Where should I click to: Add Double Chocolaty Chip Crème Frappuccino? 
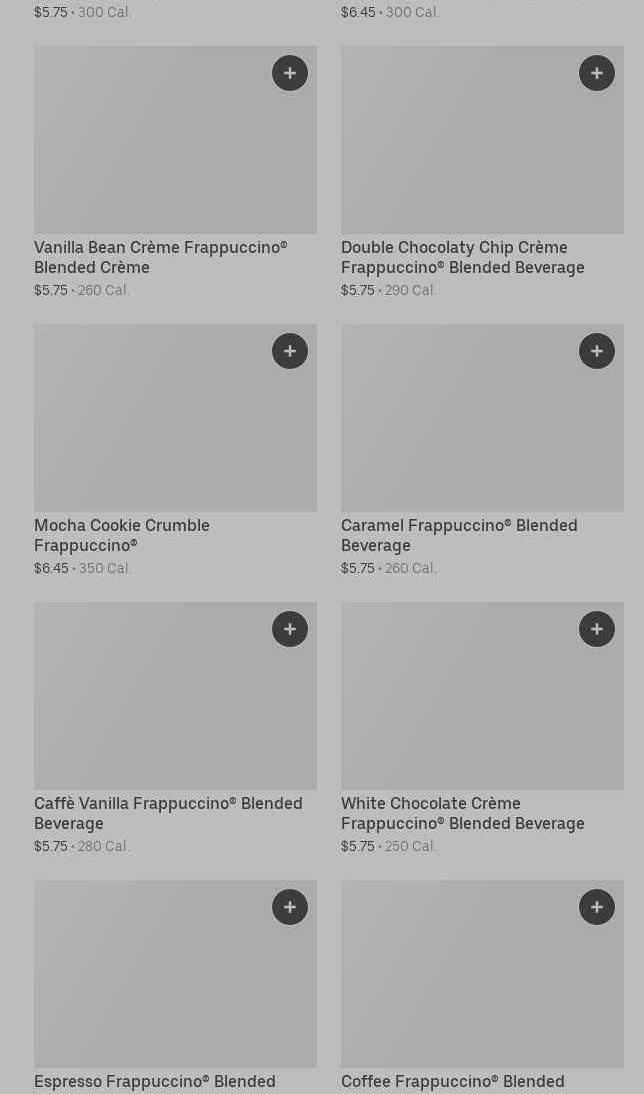597,73
